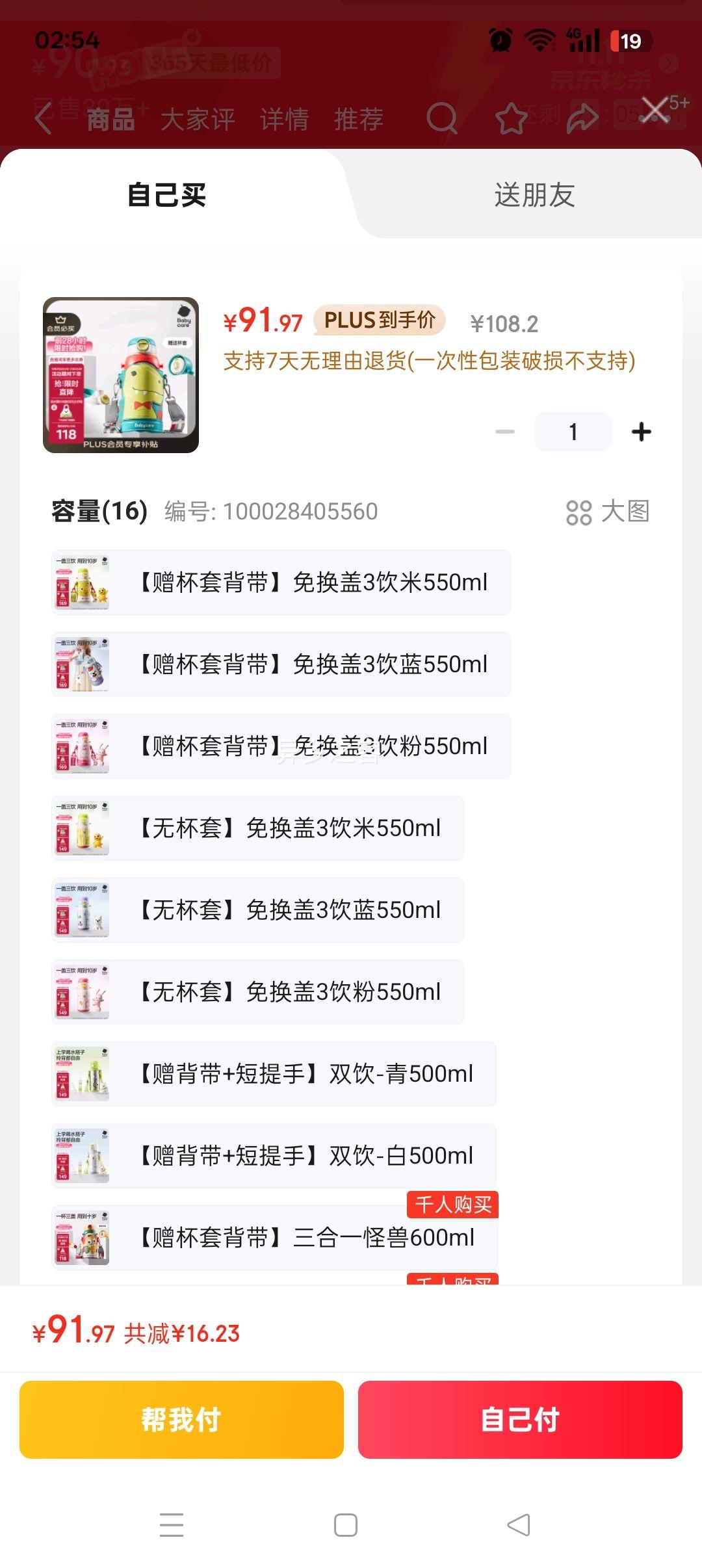The height and width of the screenshot is (1568, 702).
Task: Select 【赠背带+短提手】双饮-青500ml
Action: pos(274,1074)
